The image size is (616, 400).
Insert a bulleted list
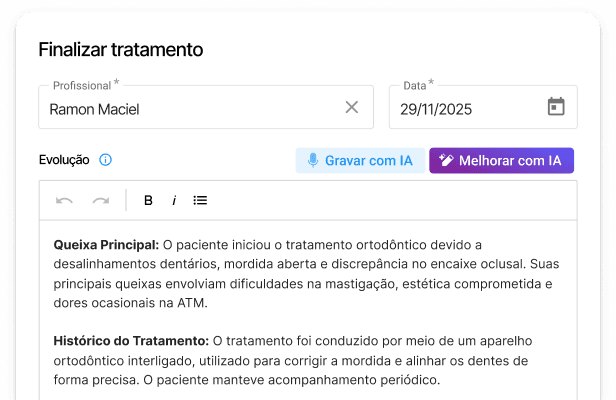click(200, 200)
